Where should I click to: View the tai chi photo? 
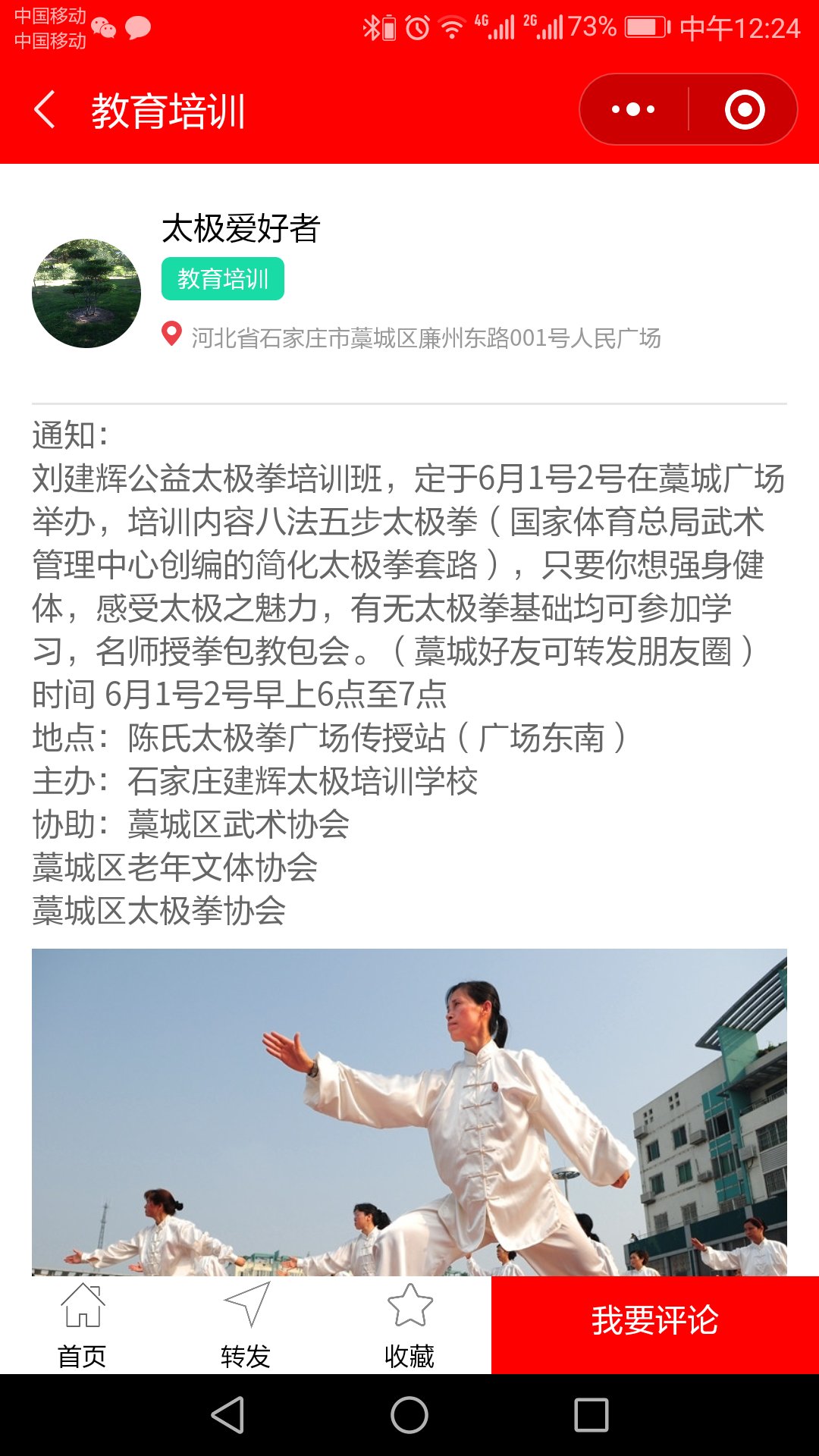pyautogui.click(x=409, y=1111)
